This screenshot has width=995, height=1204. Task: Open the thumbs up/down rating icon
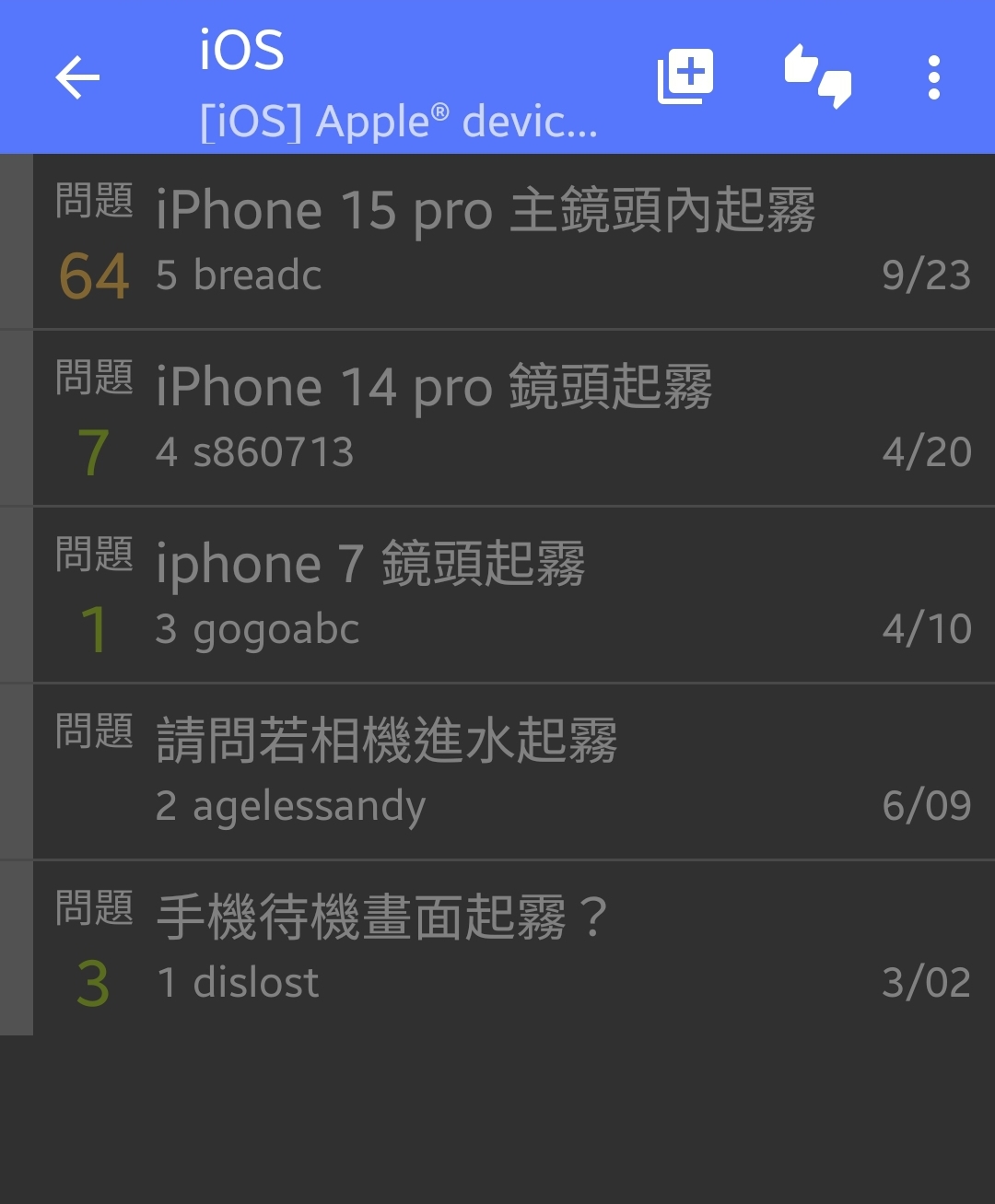(x=818, y=76)
